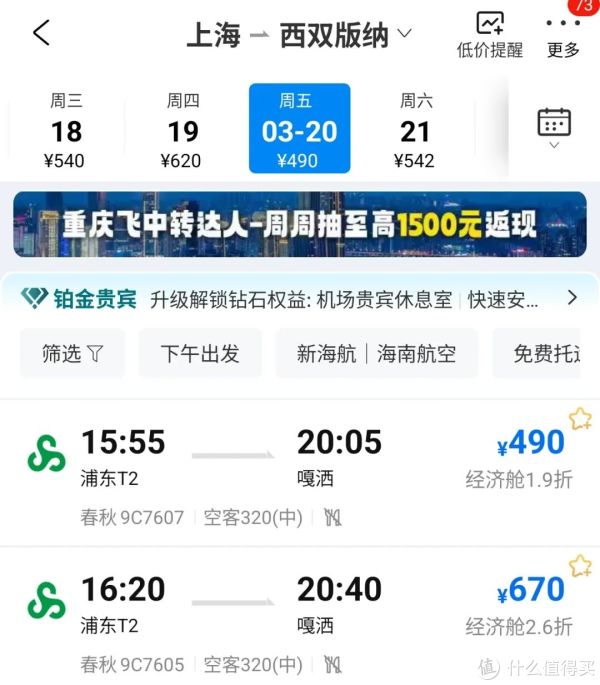Select Saturday 21 at ¥542
Viewport: 600px width, 685px height.
[415, 130]
